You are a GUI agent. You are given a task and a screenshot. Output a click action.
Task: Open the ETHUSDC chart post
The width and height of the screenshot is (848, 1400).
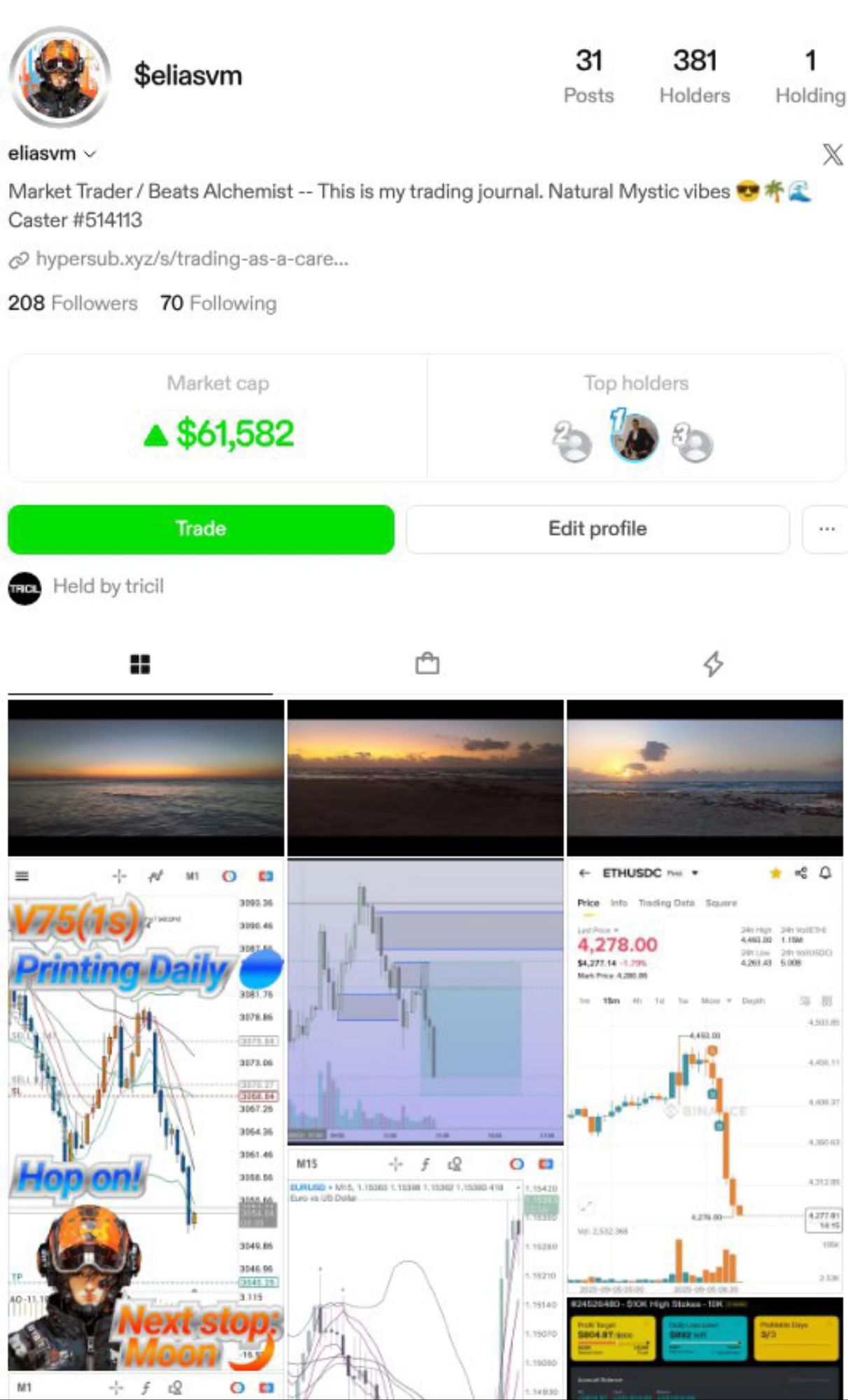[x=705, y=1078]
